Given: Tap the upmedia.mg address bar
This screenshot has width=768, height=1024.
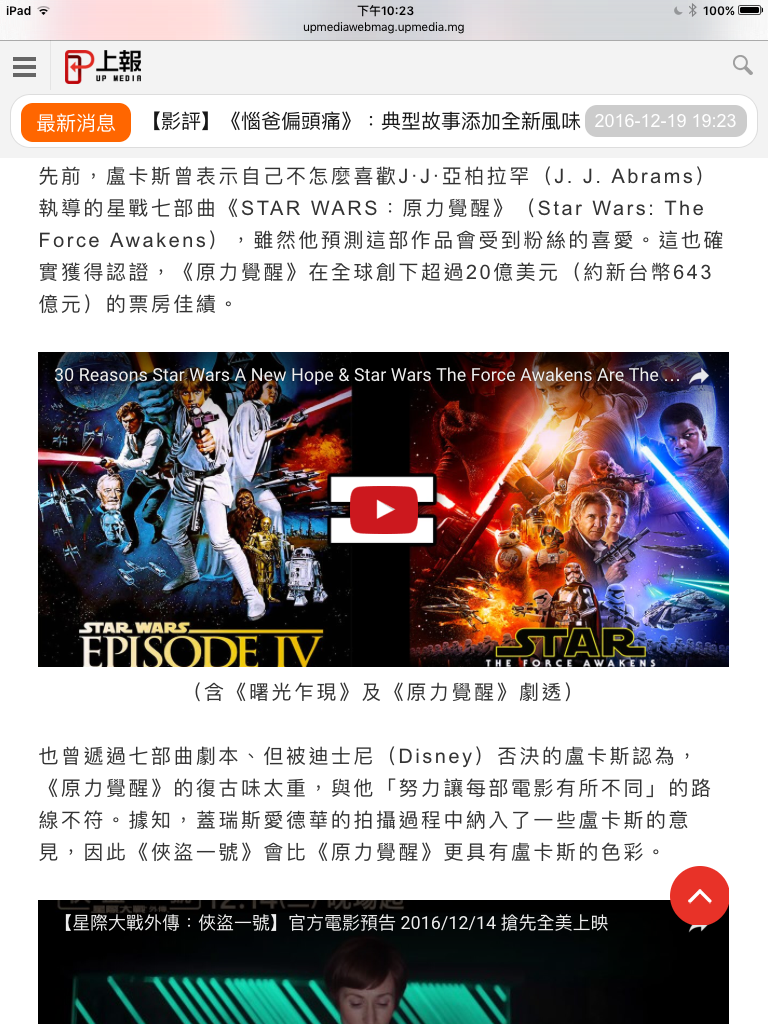Looking at the screenshot, I should [x=384, y=27].
